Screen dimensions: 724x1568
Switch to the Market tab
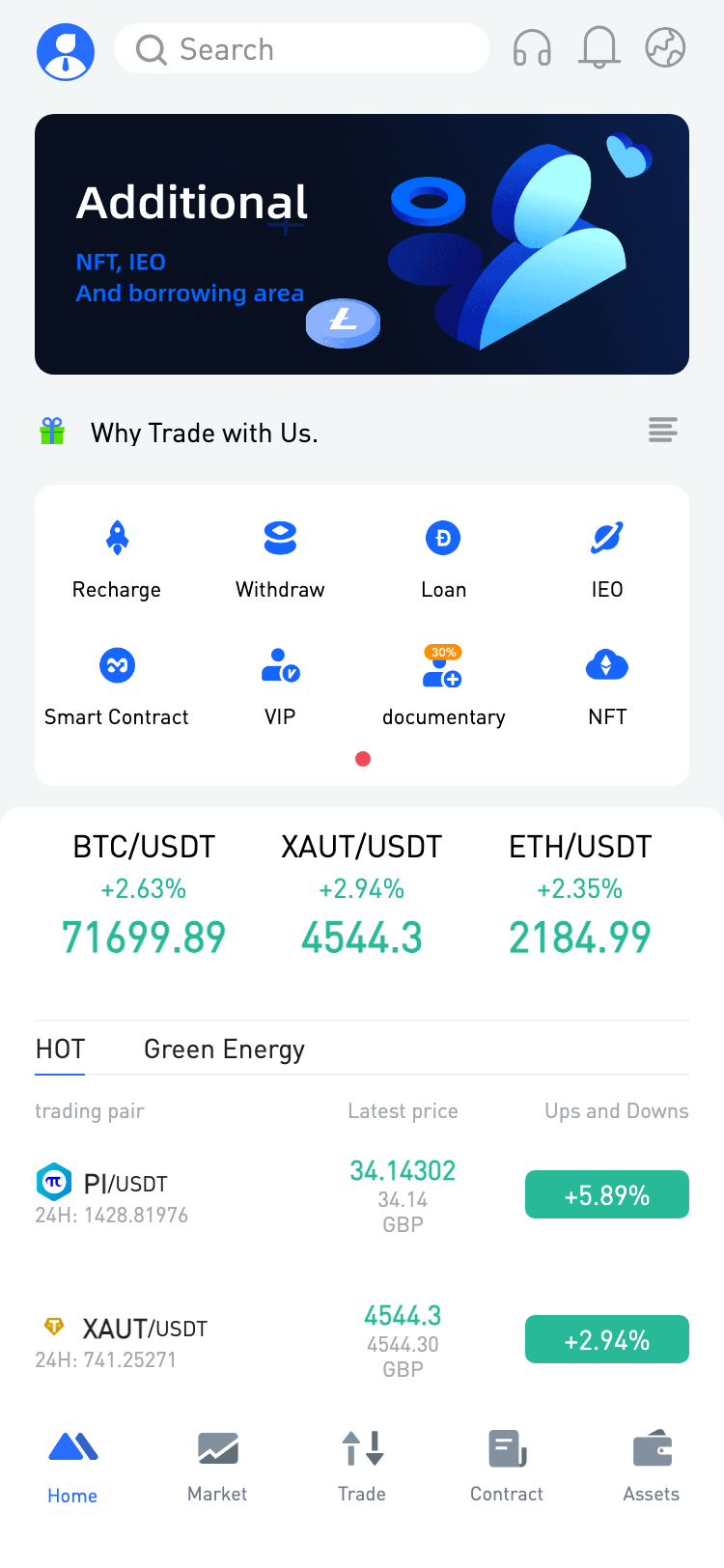(217, 1466)
